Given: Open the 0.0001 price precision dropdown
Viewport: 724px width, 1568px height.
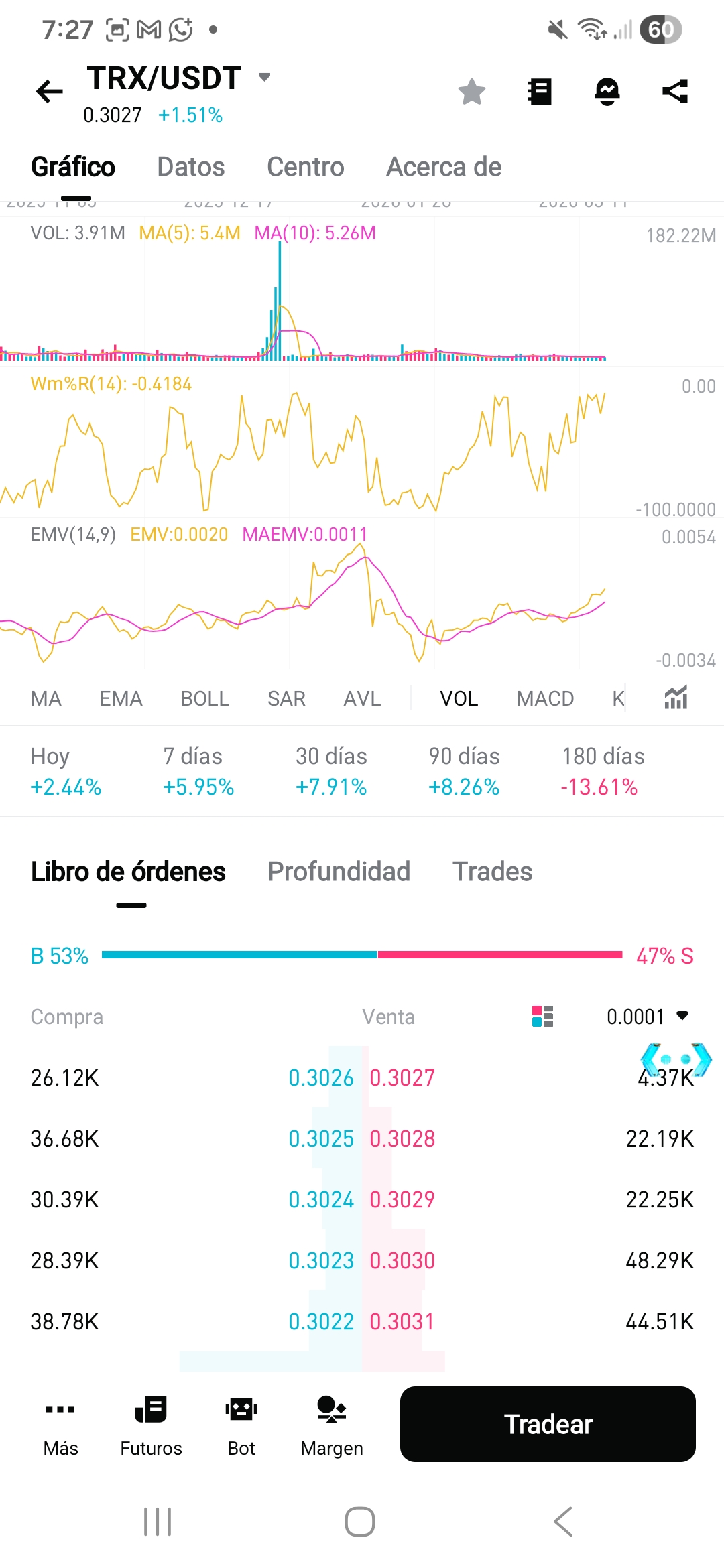Looking at the screenshot, I should coord(647,1017).
